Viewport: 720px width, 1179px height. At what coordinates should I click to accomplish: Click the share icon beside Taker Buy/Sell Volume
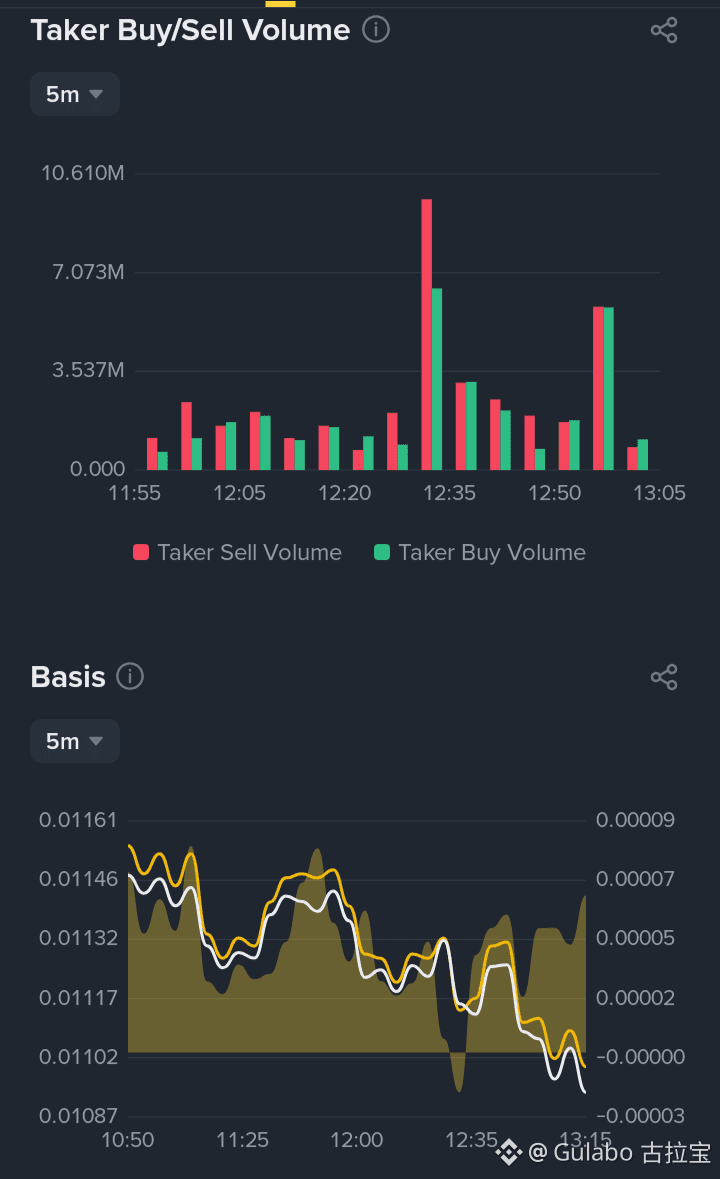tap(664, 30)
